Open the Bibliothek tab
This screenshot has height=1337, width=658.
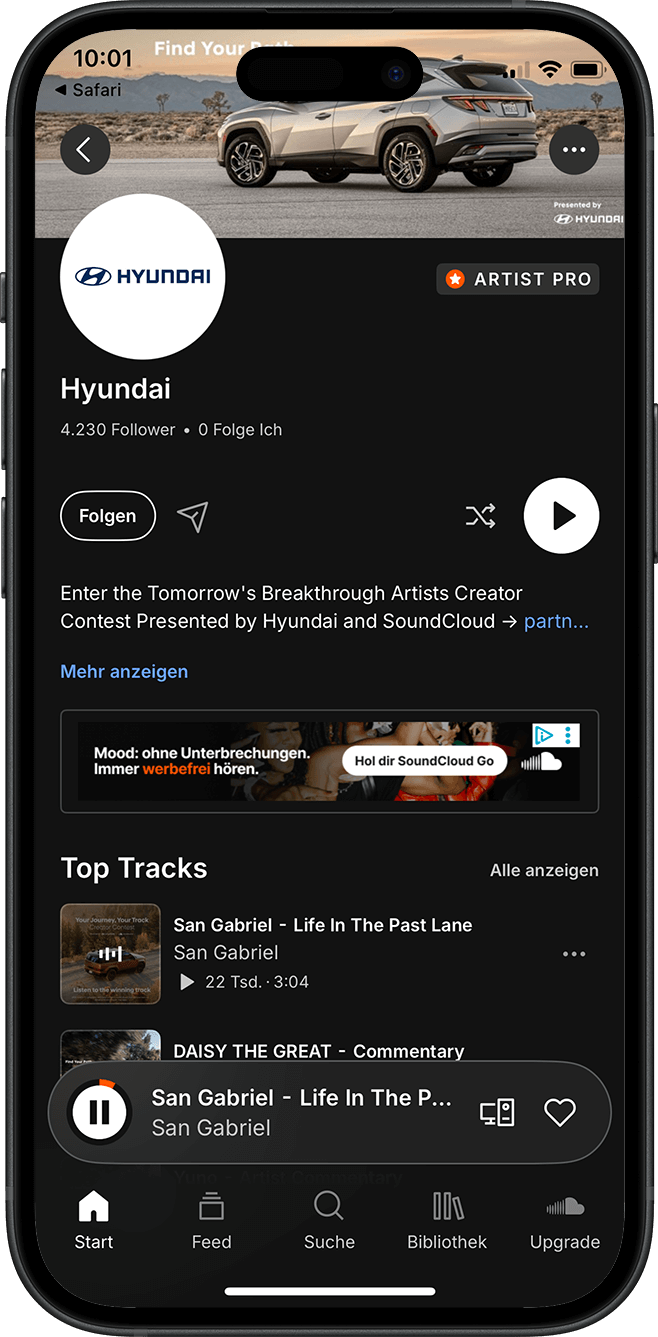click(x=447, y=1221)
